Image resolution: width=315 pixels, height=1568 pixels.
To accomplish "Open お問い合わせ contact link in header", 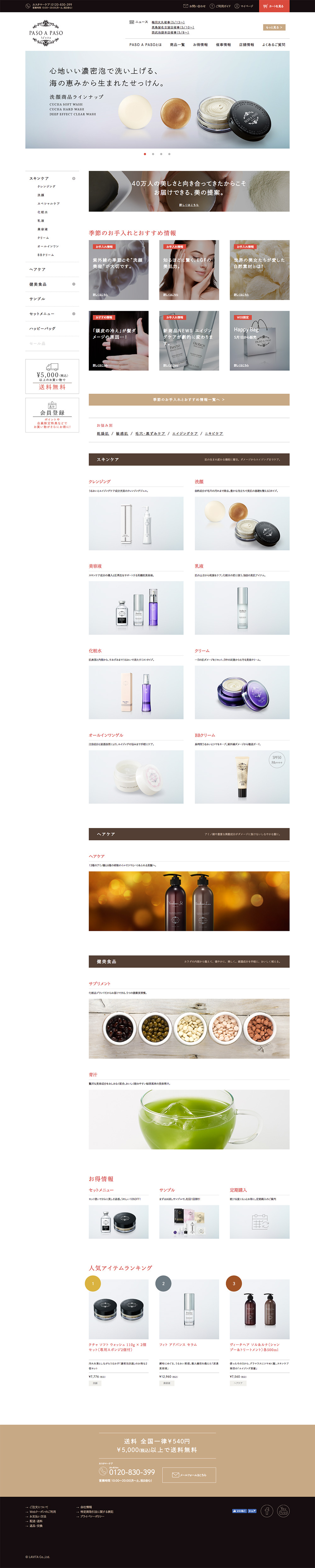I will click(195, 6).
